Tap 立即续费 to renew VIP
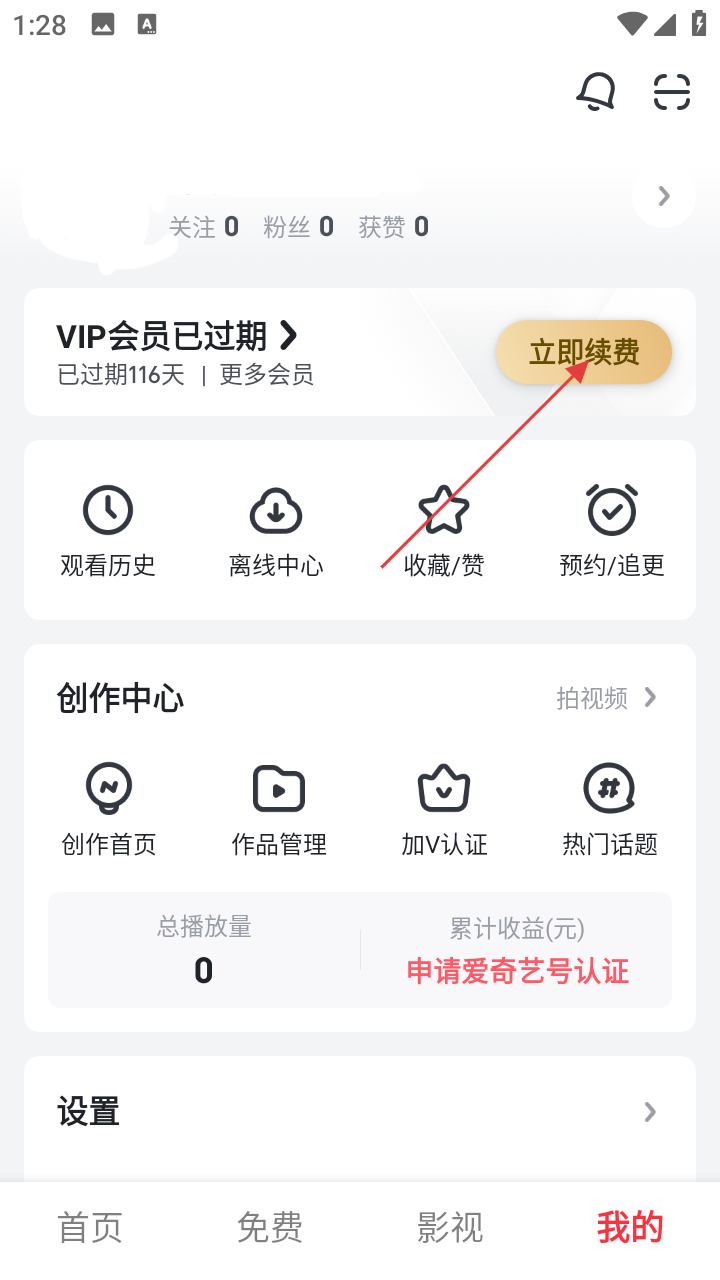 [584, 352]
